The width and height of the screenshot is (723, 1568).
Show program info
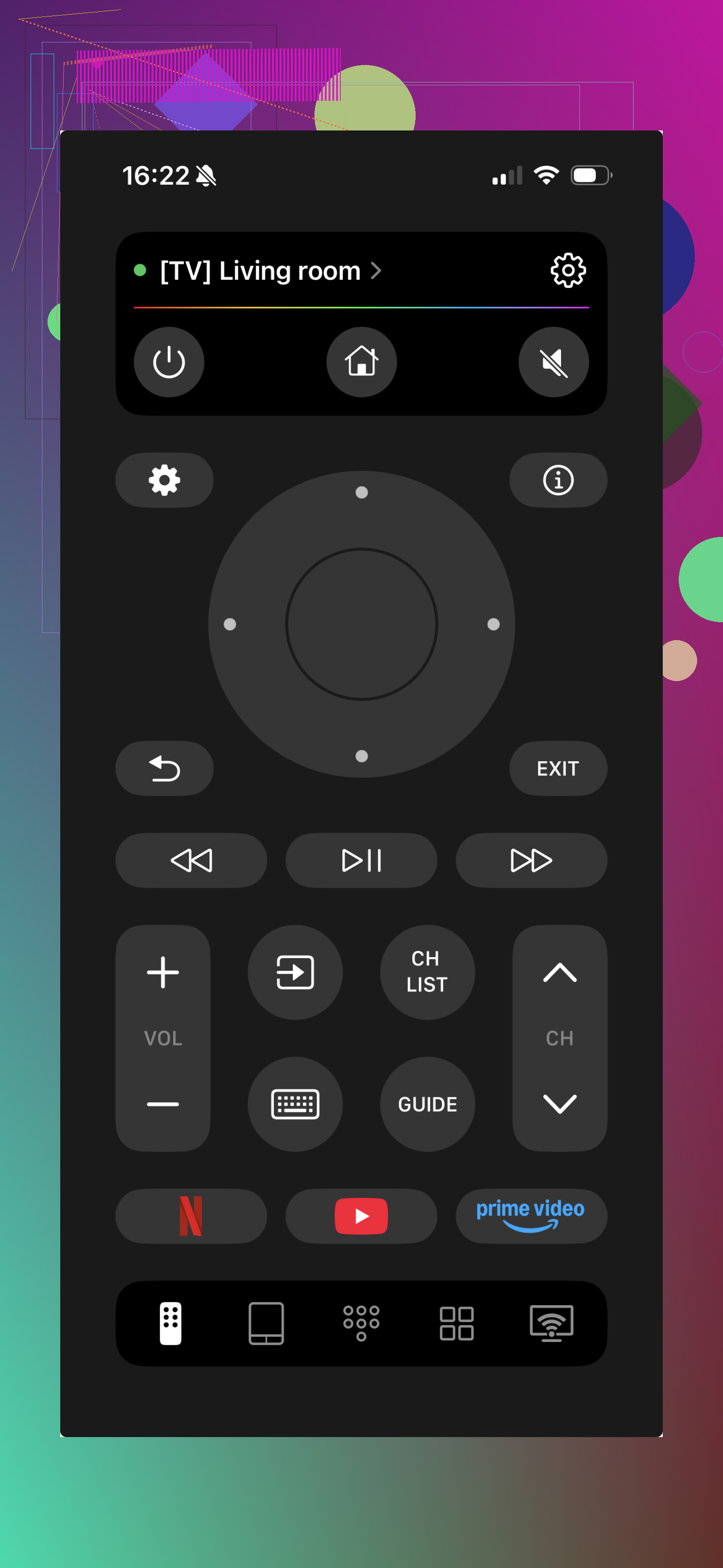click(558, 480)
